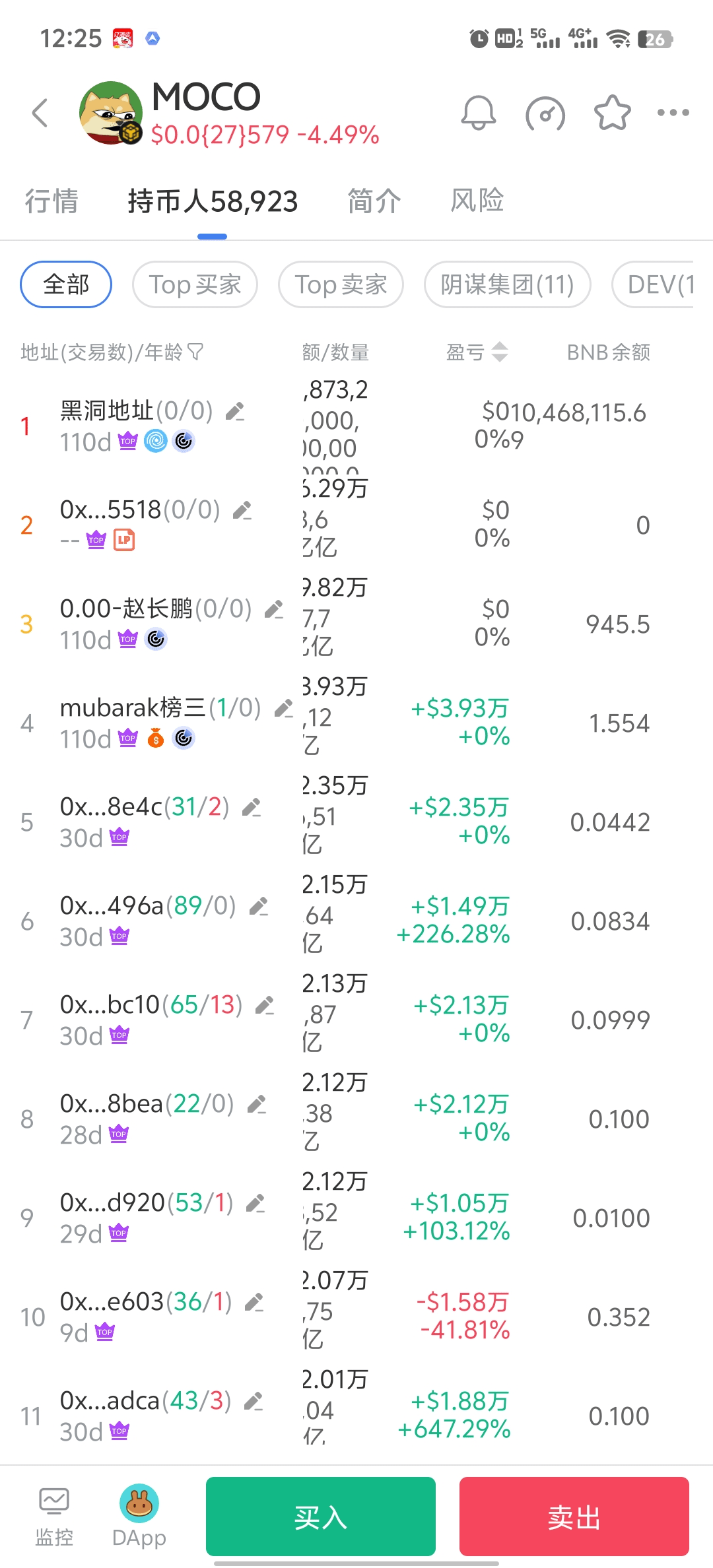Switch to the 行情 tab
Viewport: 713px width, 1568px height.
pos(51,201)
